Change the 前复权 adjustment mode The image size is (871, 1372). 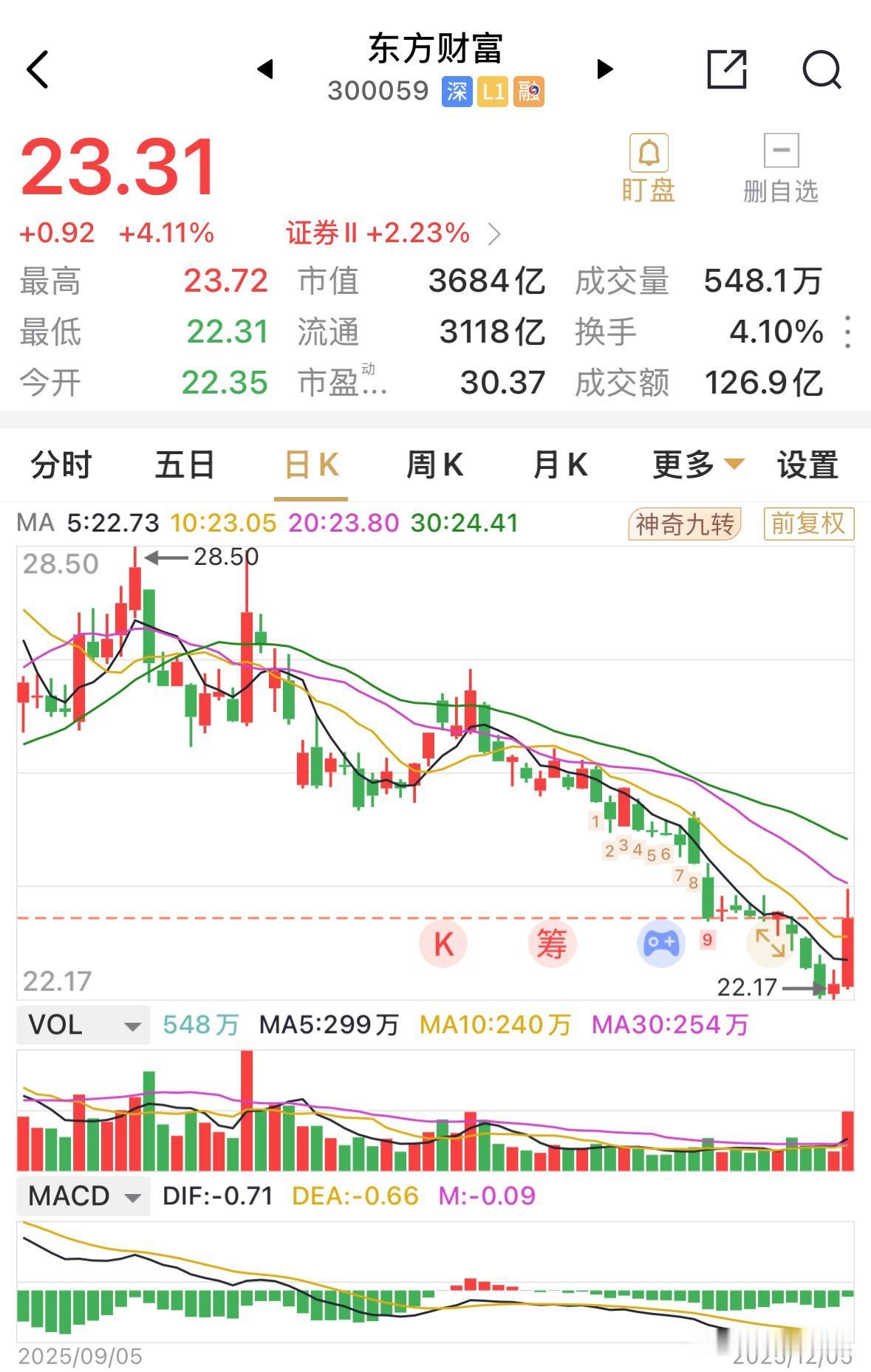point(808,524)
